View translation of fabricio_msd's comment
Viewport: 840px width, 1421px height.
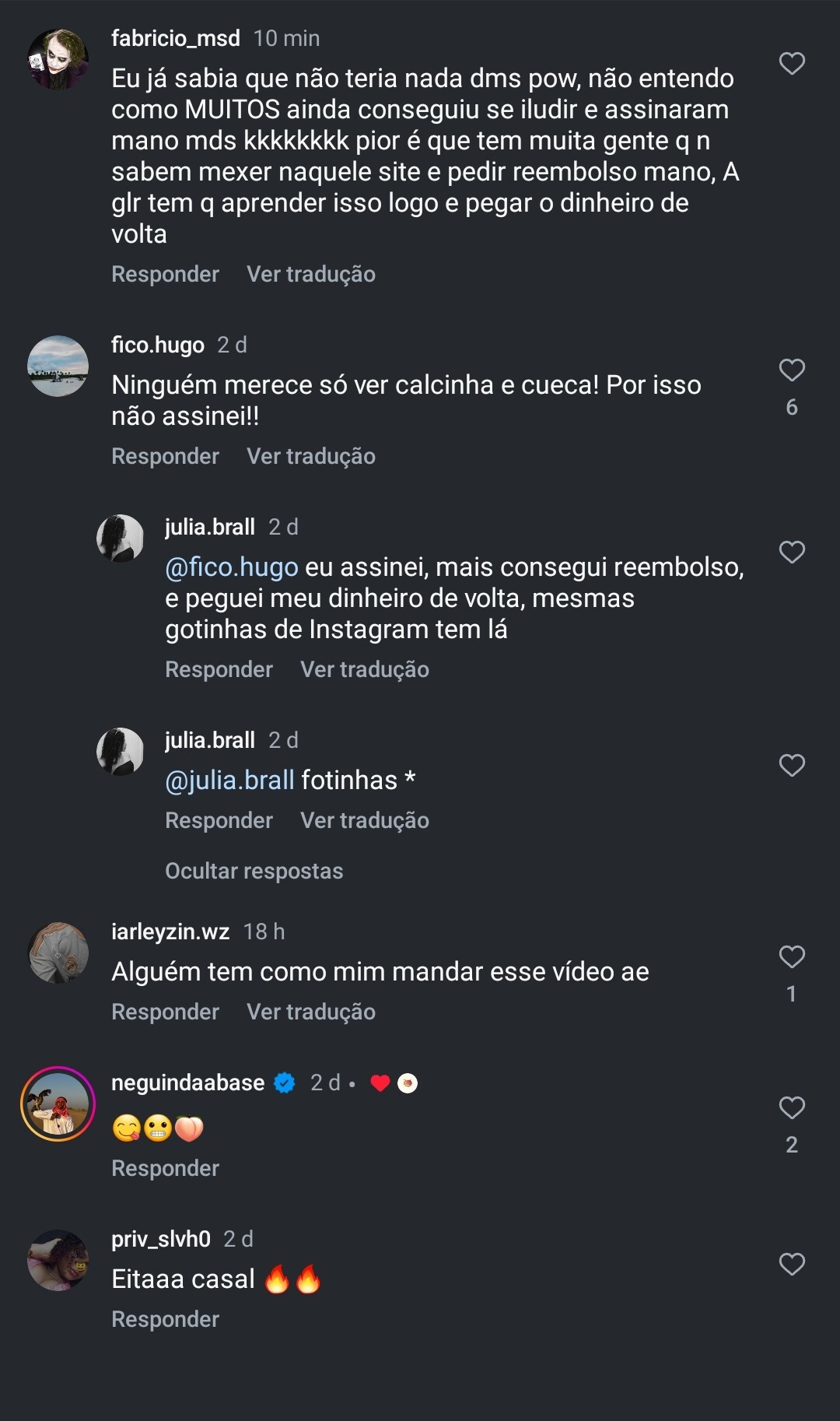[x=310, y=274]
